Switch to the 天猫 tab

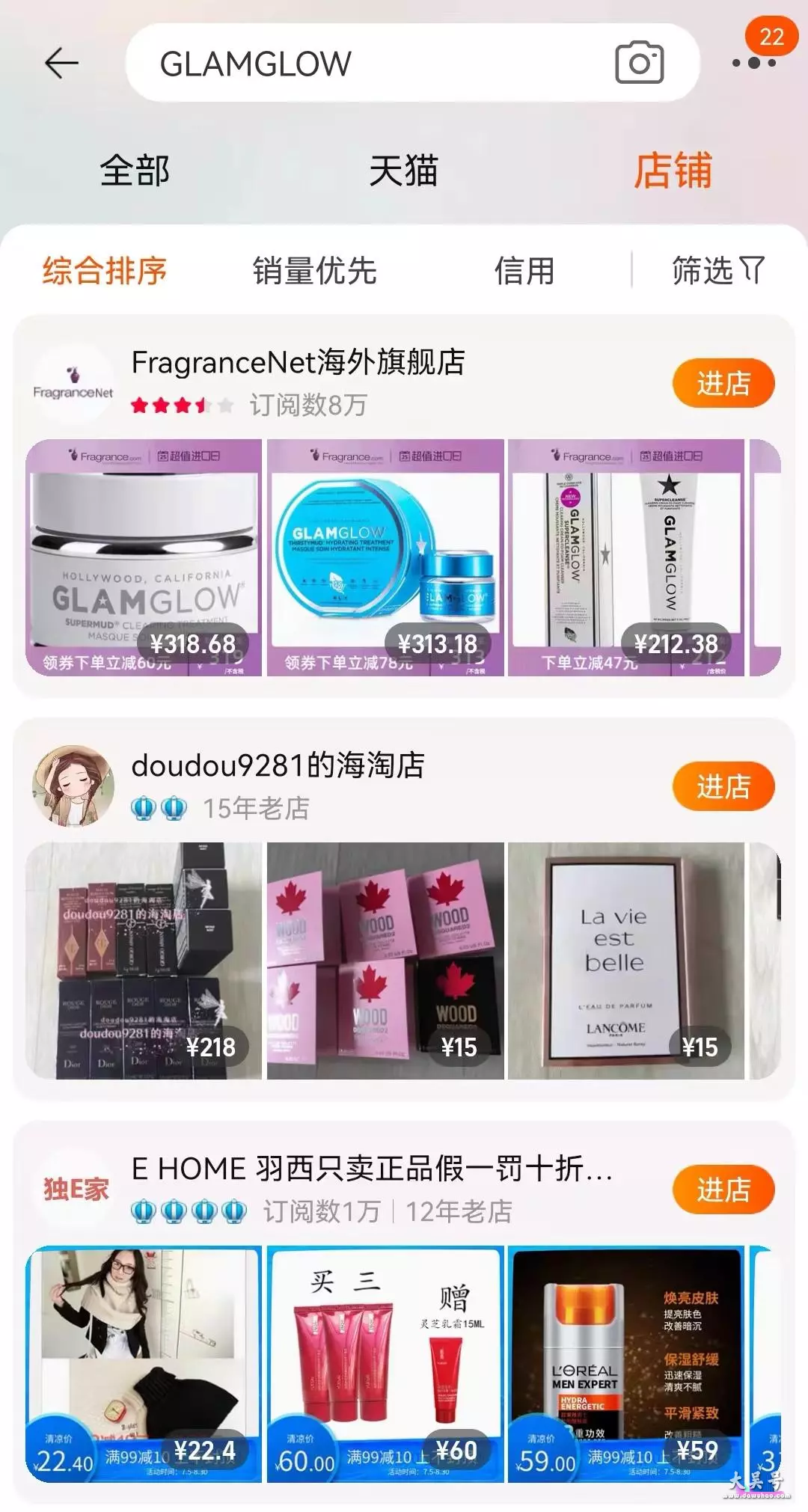point(403,171)
